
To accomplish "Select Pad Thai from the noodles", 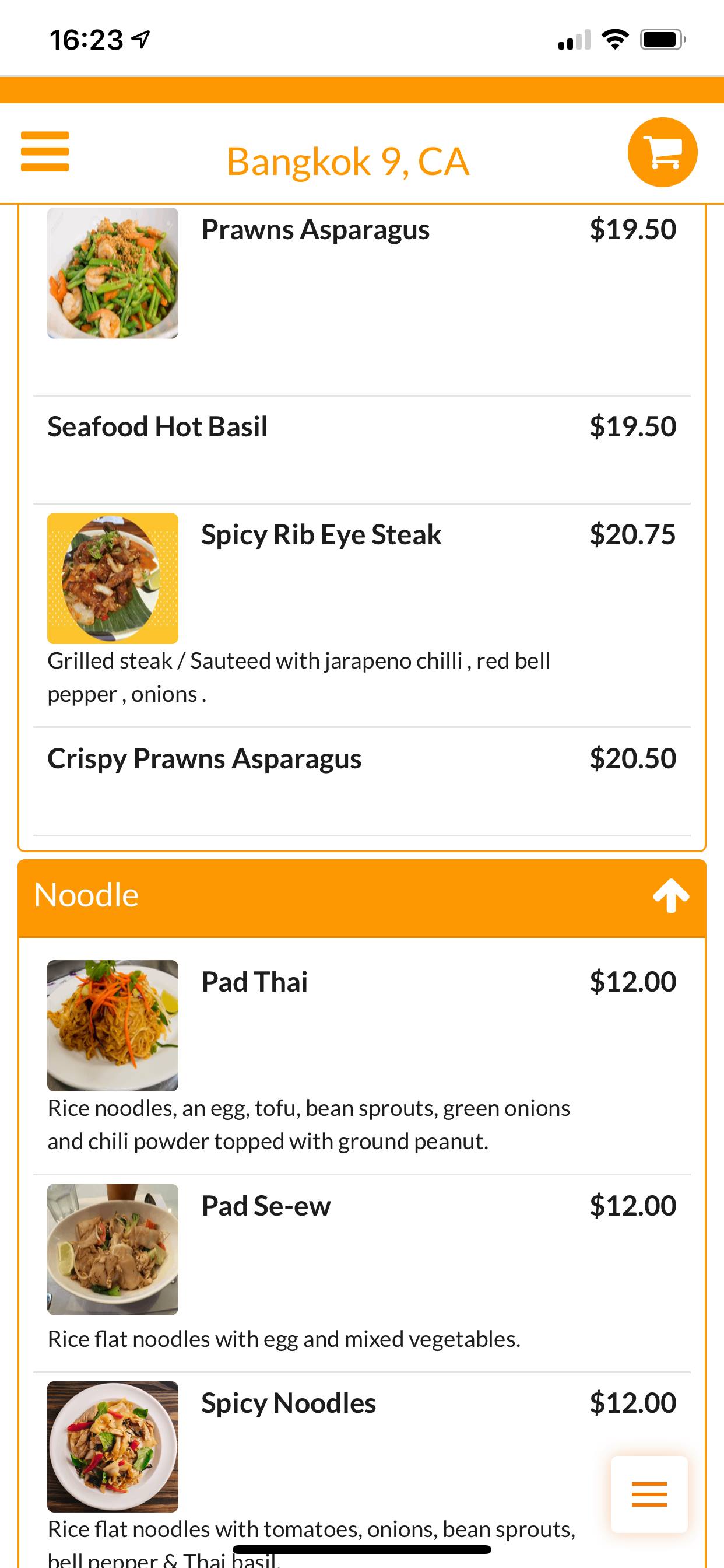I will [254, 982].
